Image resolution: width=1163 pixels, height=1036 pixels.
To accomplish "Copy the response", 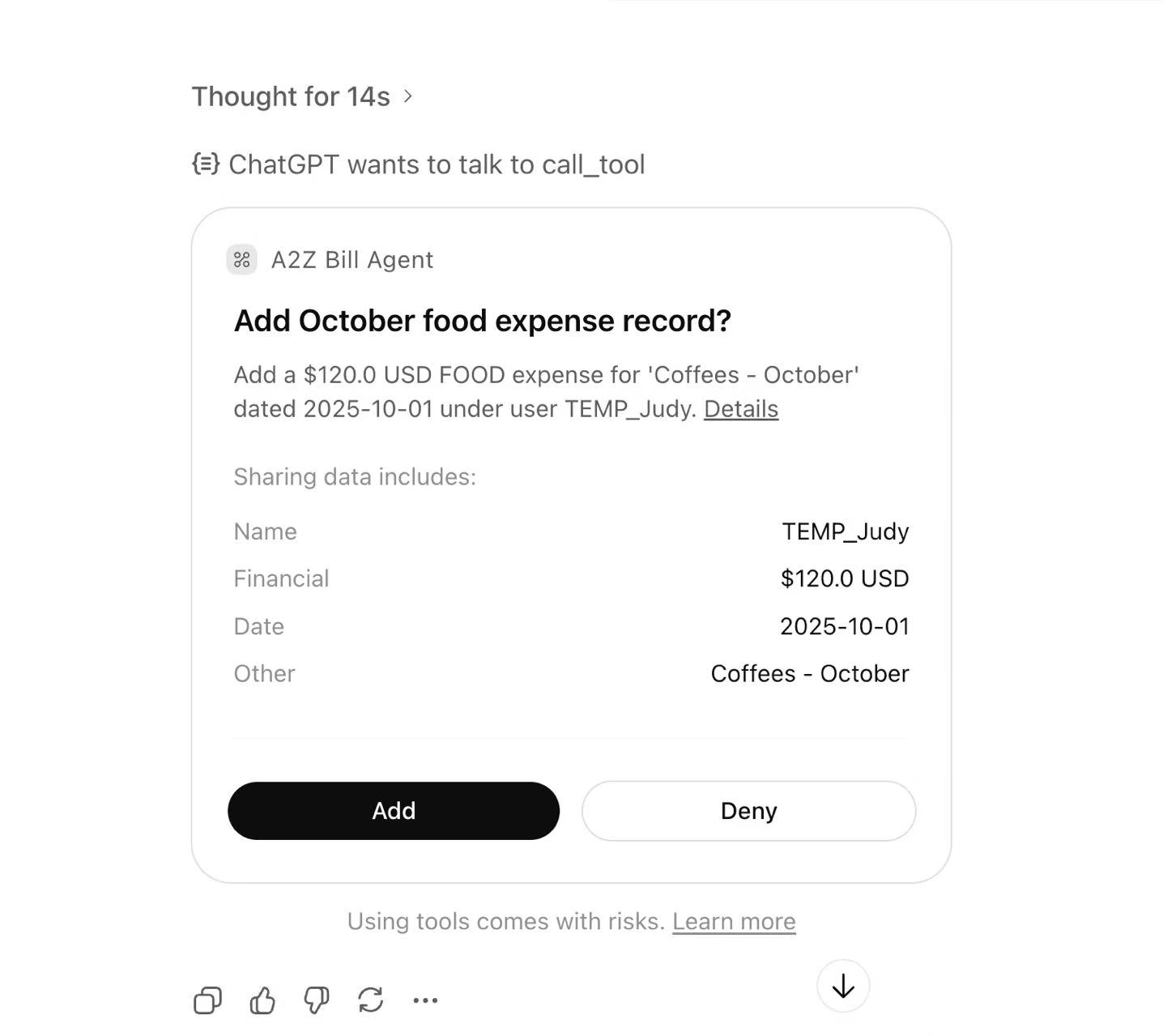I will tap(207, 1000).
